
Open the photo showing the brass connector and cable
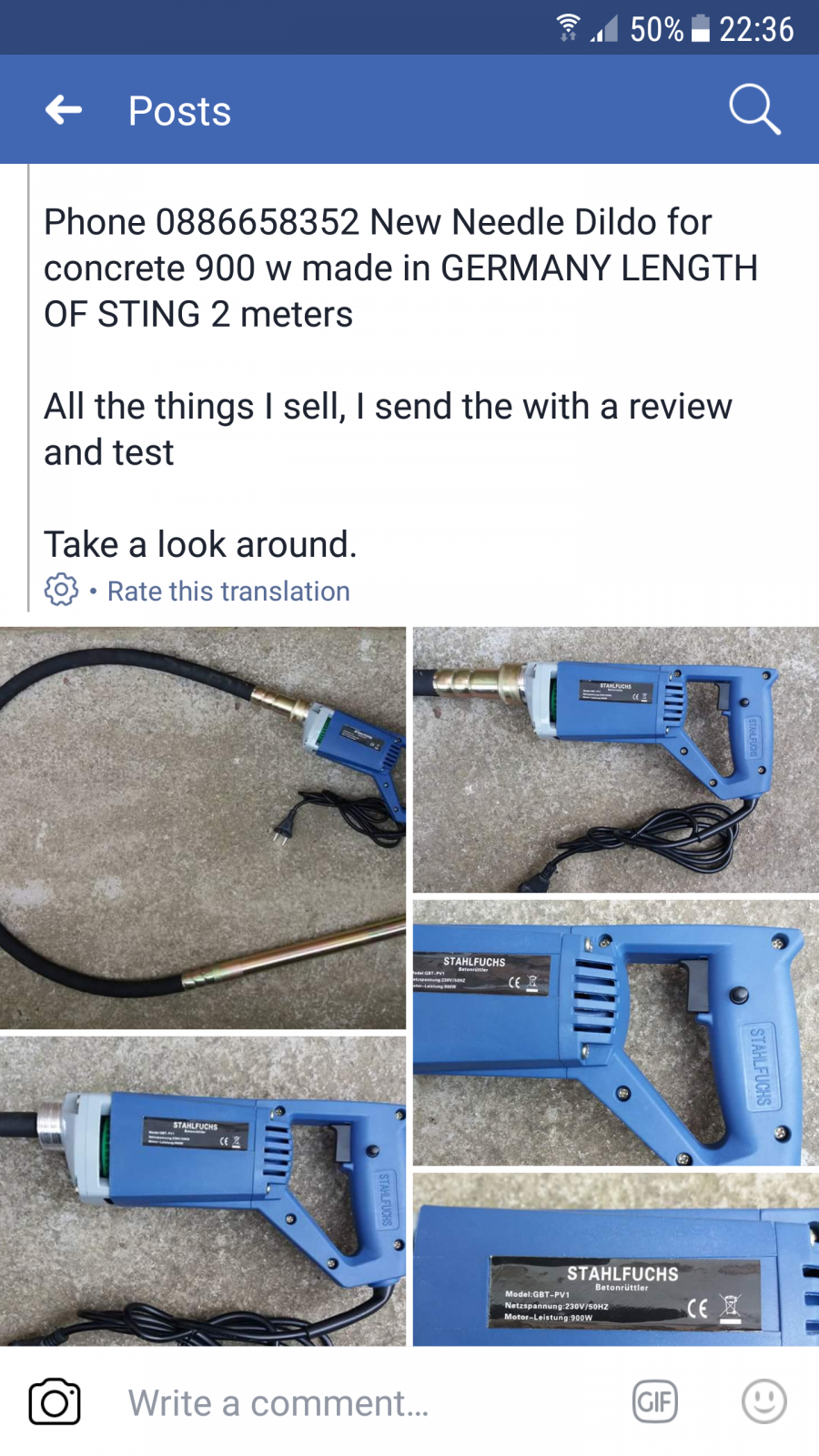click(x=616, y=760)
